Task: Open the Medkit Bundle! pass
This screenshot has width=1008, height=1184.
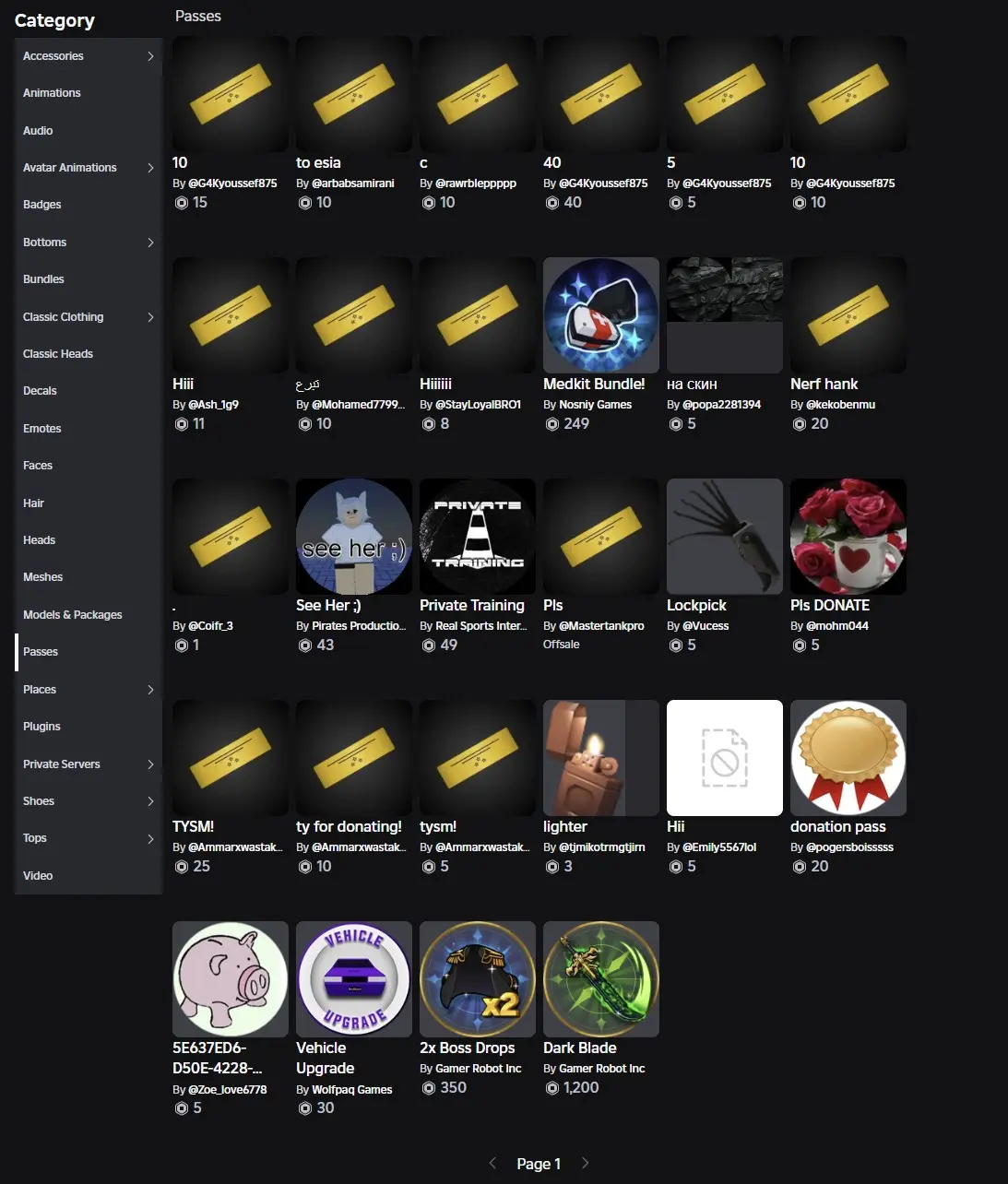Action: 600,315
